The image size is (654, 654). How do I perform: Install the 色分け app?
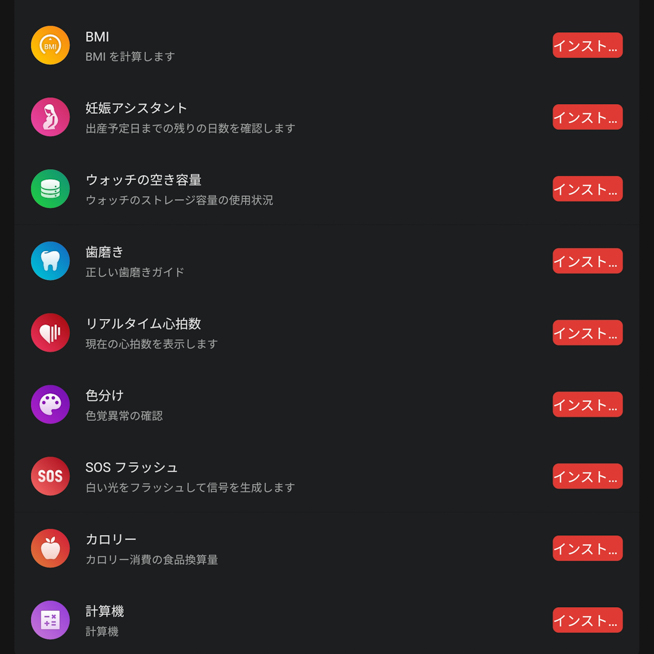[x=587, y=405]
